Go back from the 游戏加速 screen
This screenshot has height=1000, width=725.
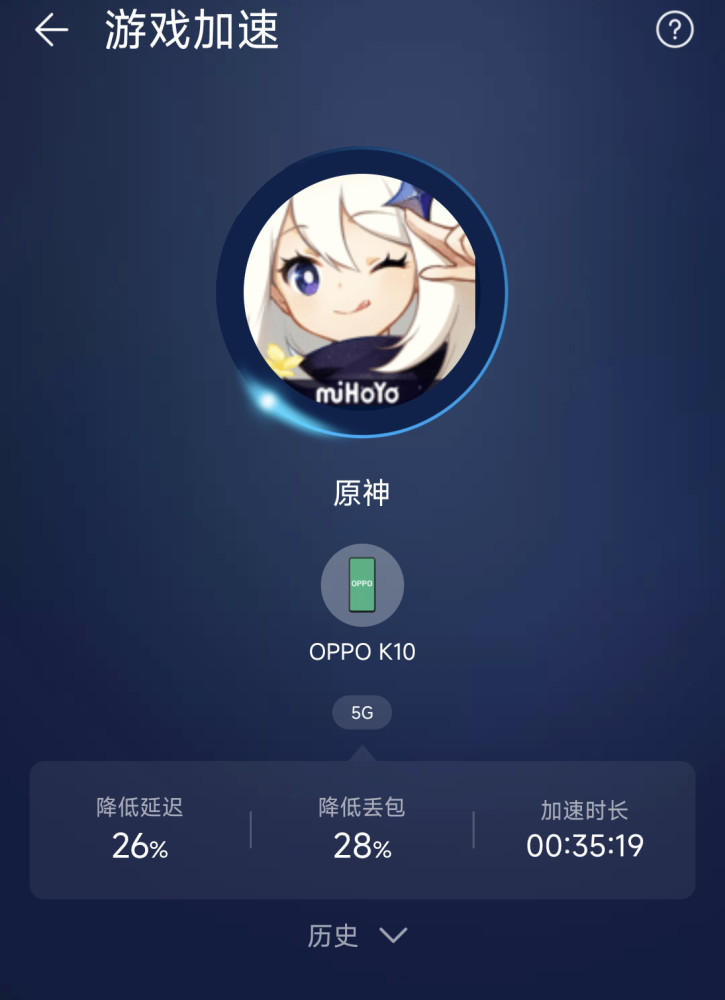tap(51, 30)
